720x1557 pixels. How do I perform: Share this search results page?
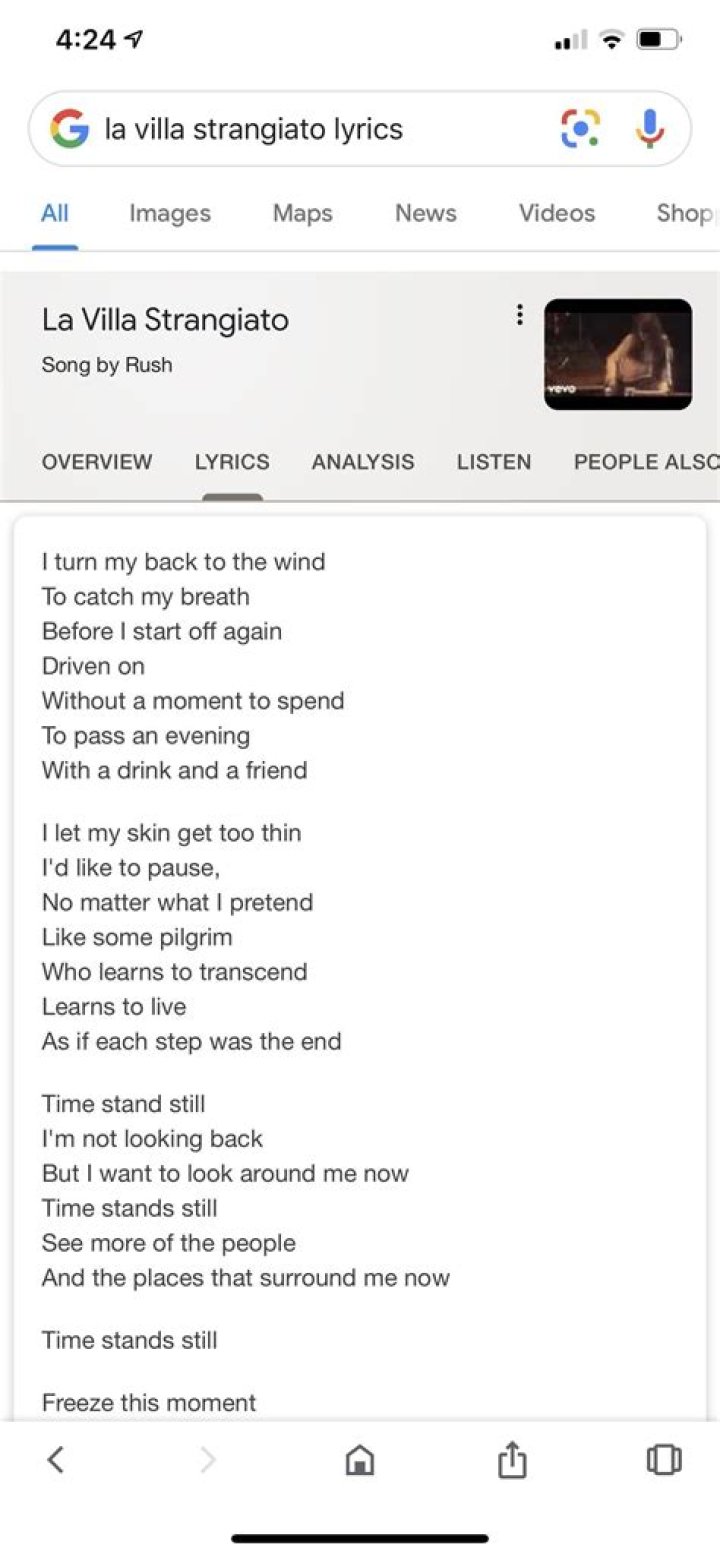pyautogui.click(x=511, y=1460)
